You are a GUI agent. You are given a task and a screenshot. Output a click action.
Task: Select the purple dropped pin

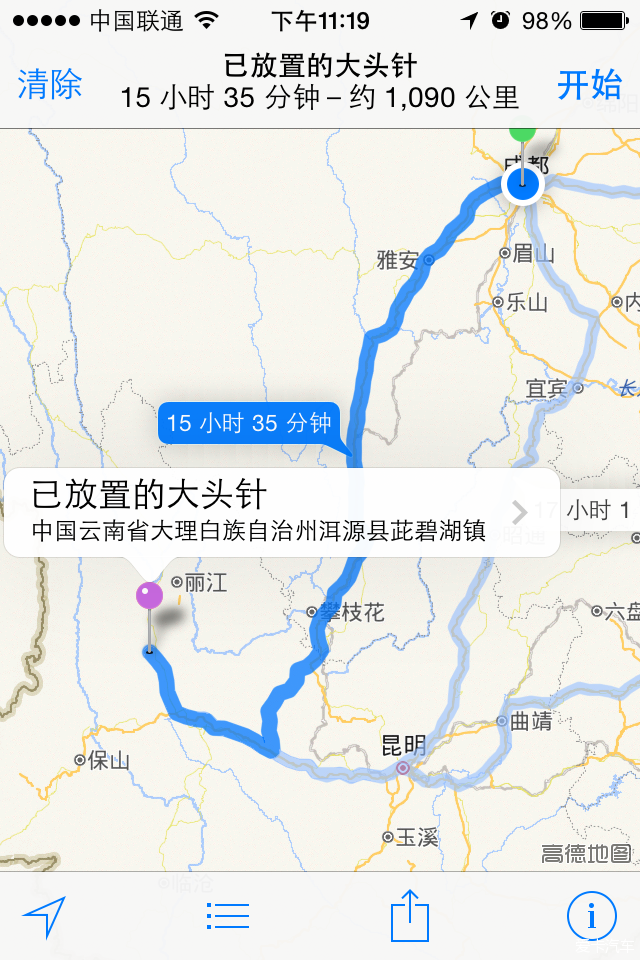tap(149, 596)
